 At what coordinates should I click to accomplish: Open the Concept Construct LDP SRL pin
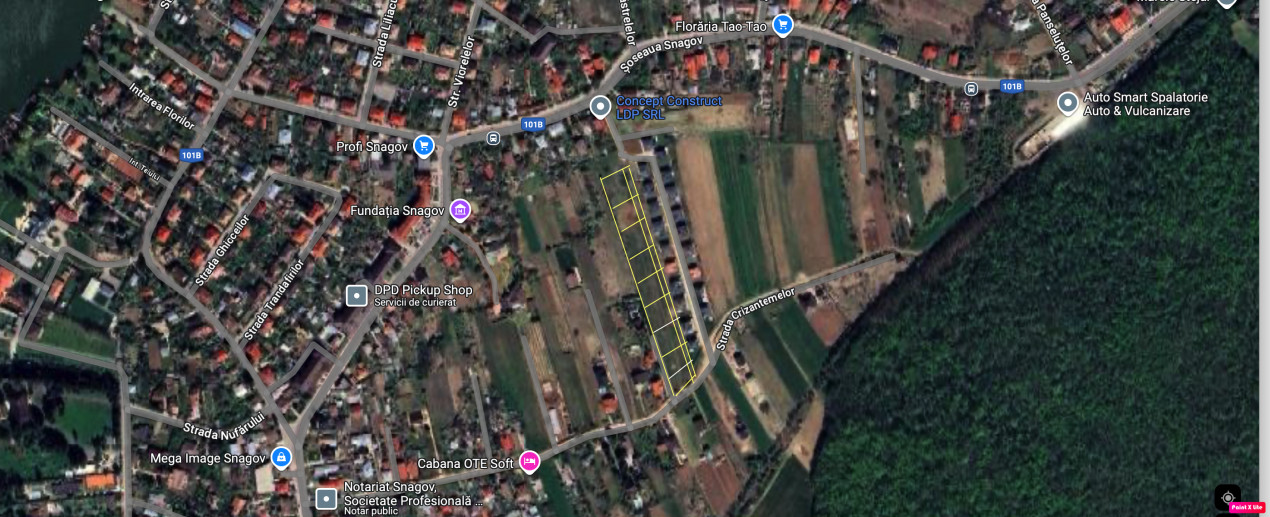click(x=600, y=106)
